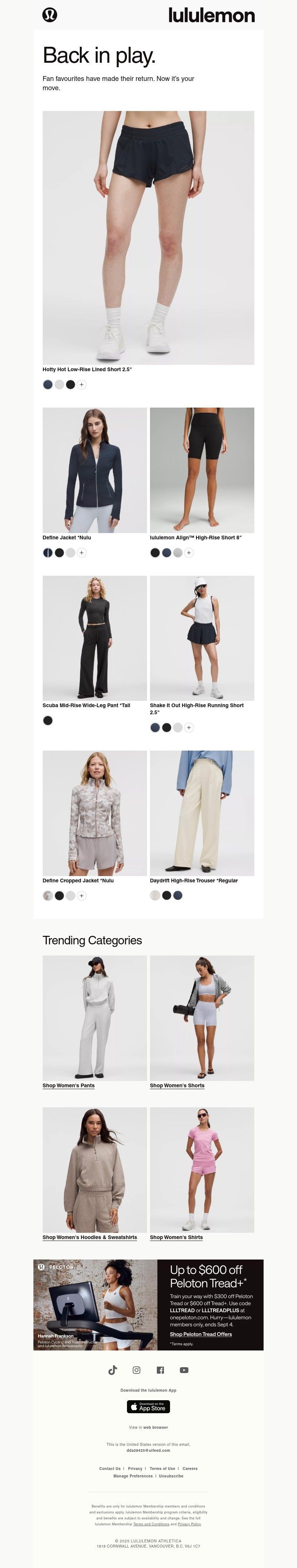Follow the Shop Women's Pants link
This screenshot has height=1568, width=297.
click(x=68, y=1085)
